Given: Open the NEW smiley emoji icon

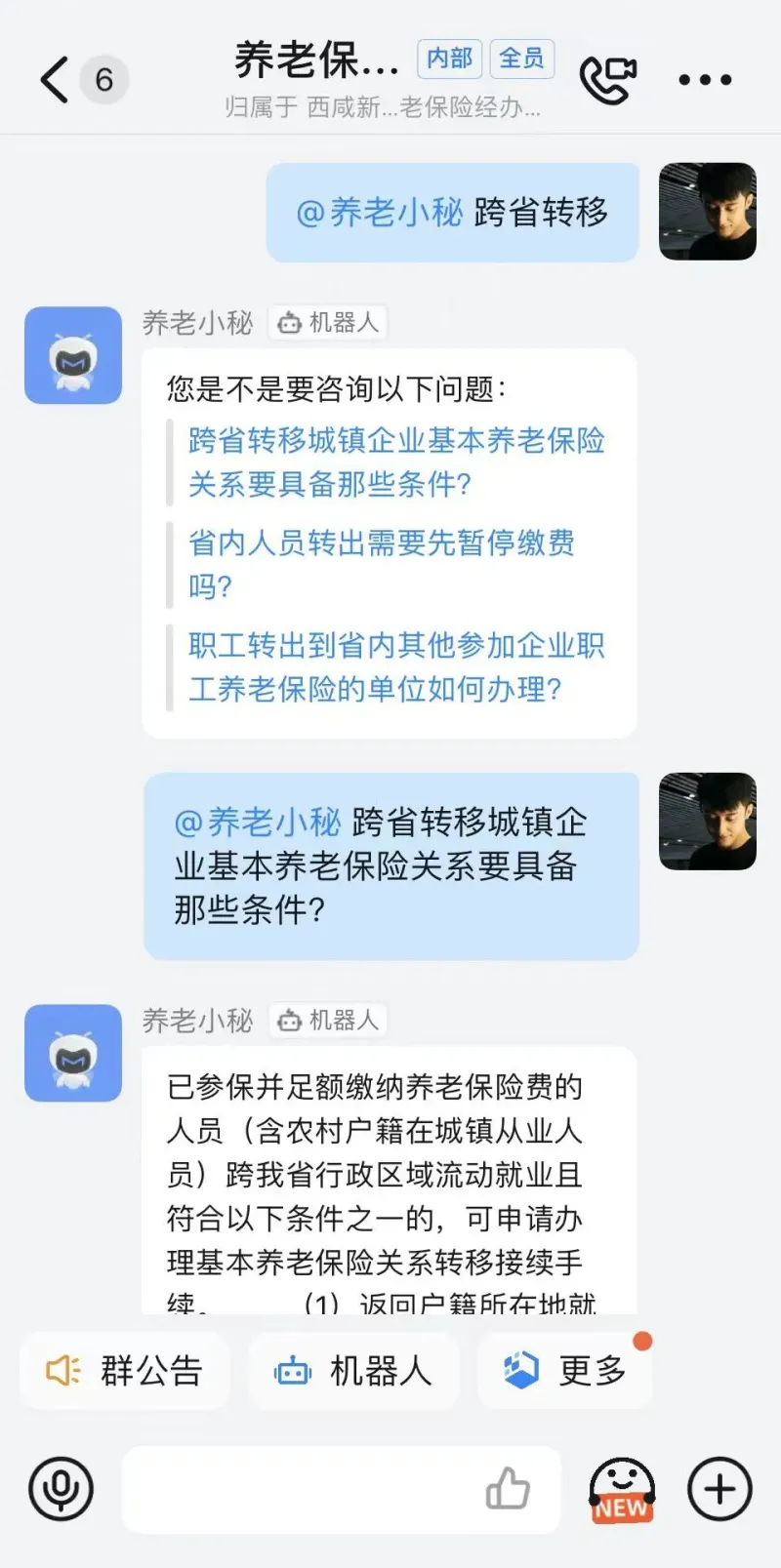Looking at the screenshot, I should [621, 1486].
